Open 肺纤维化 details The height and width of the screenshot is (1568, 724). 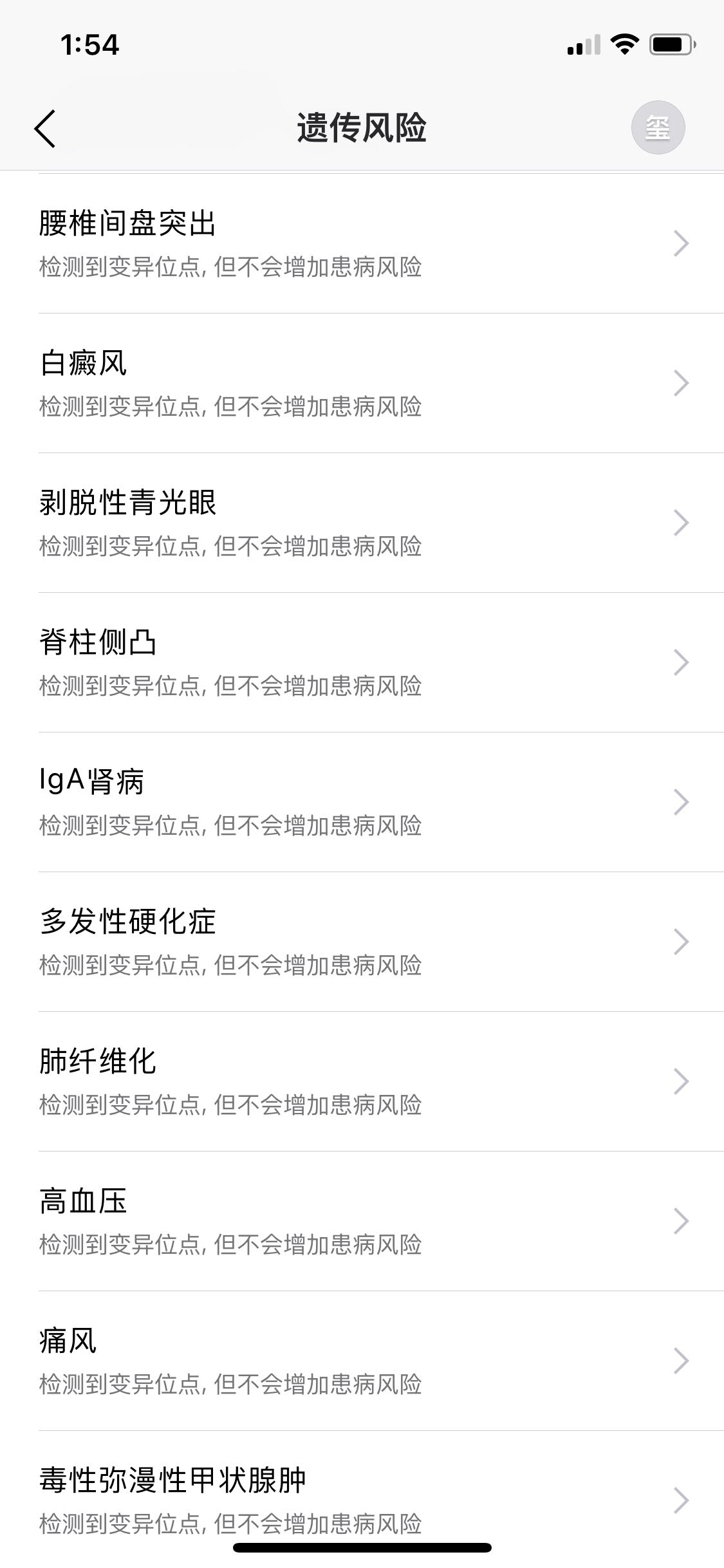tap(362, 1082)
